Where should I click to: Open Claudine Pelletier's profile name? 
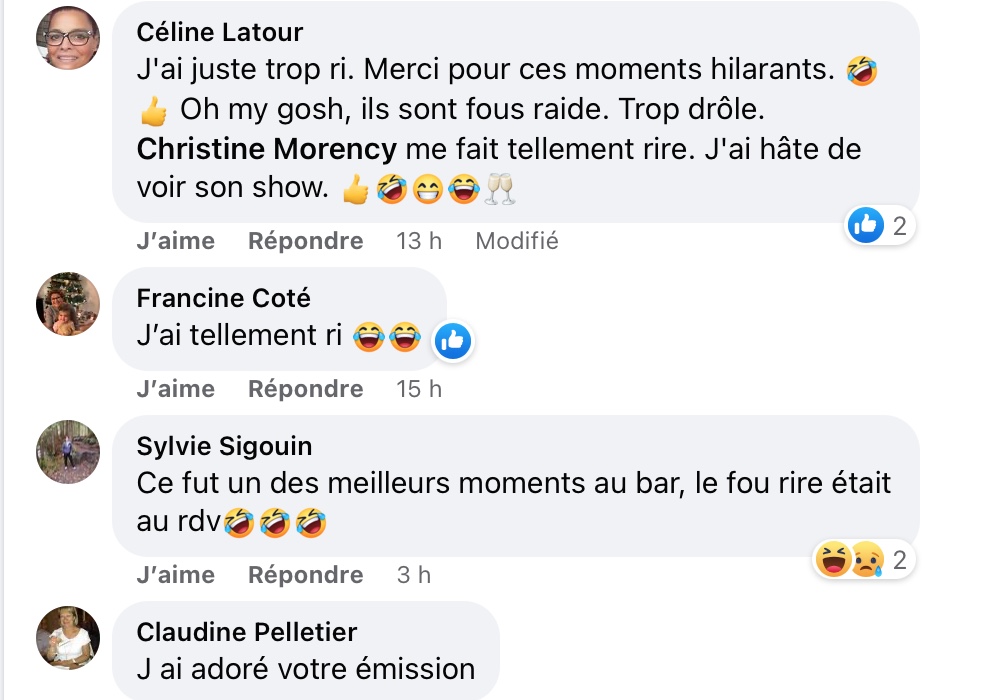click(x=246, y=632)
